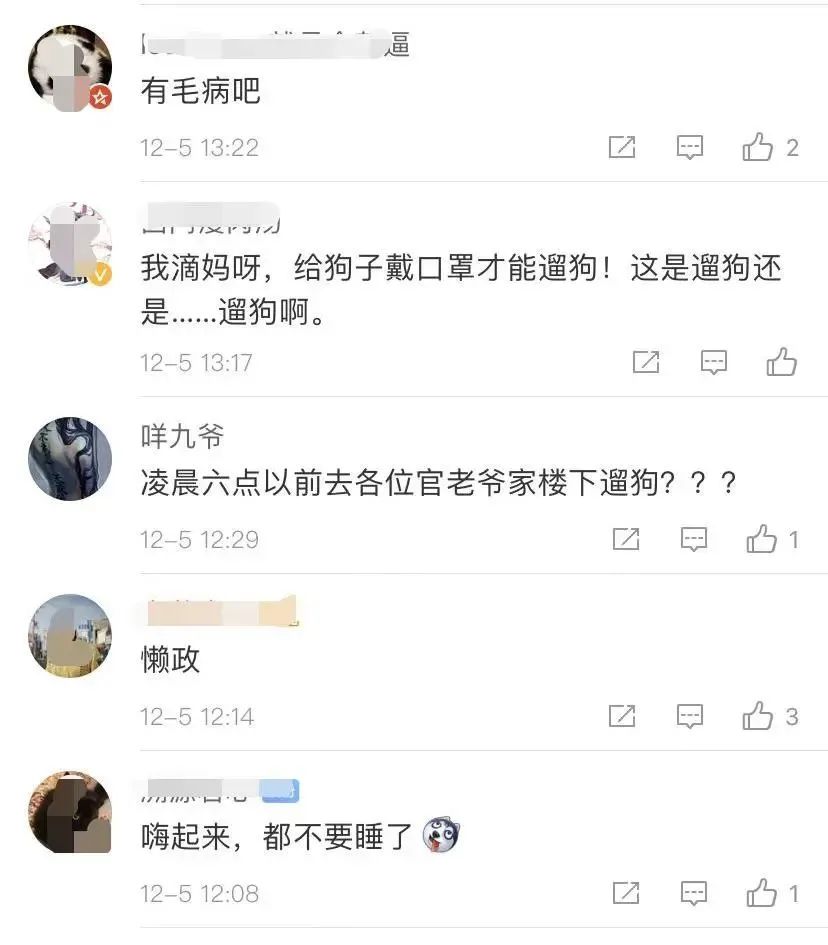Repost the comment '嗨起来，都不要睡了'

coord(625,892)
